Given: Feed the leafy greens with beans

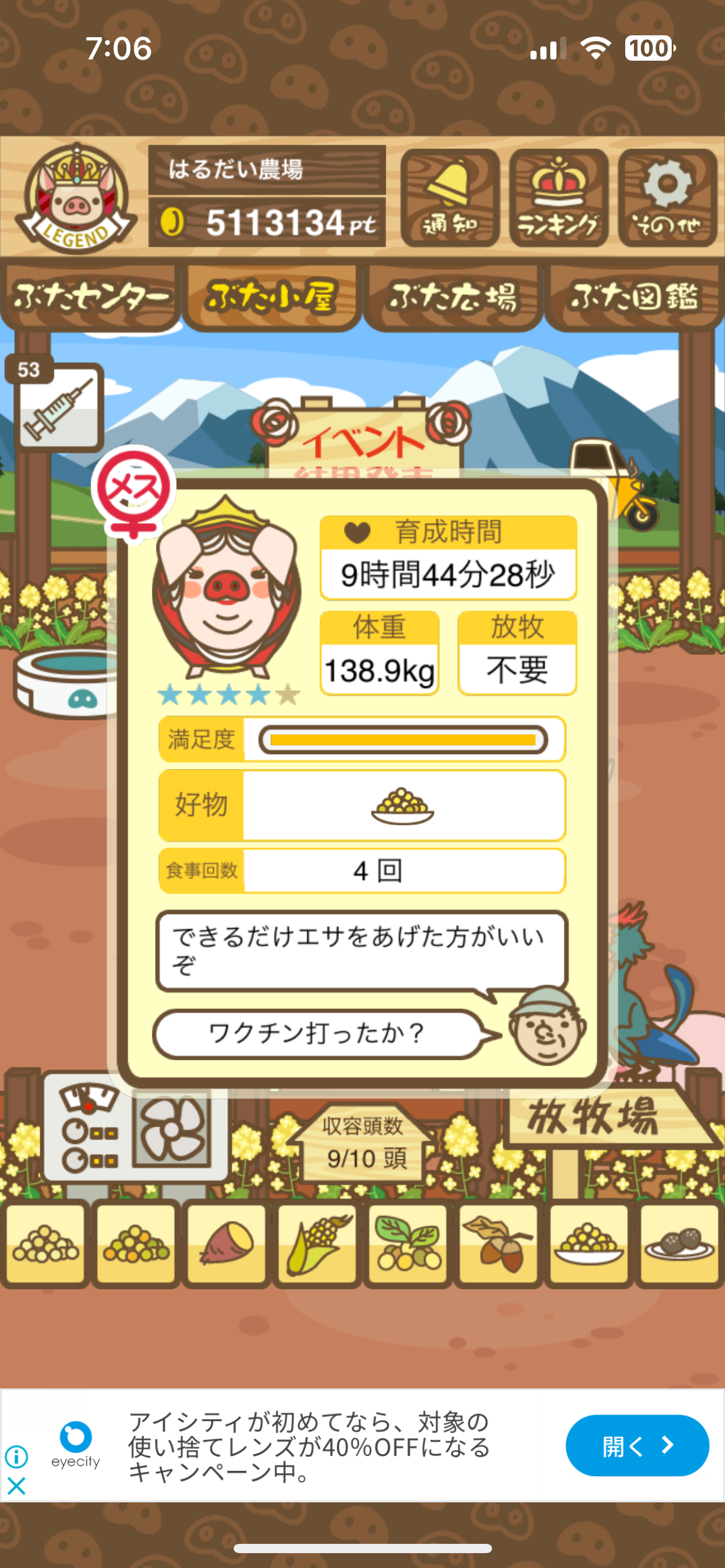Looking at the screenshot, I should click(x=408, y=1244).
